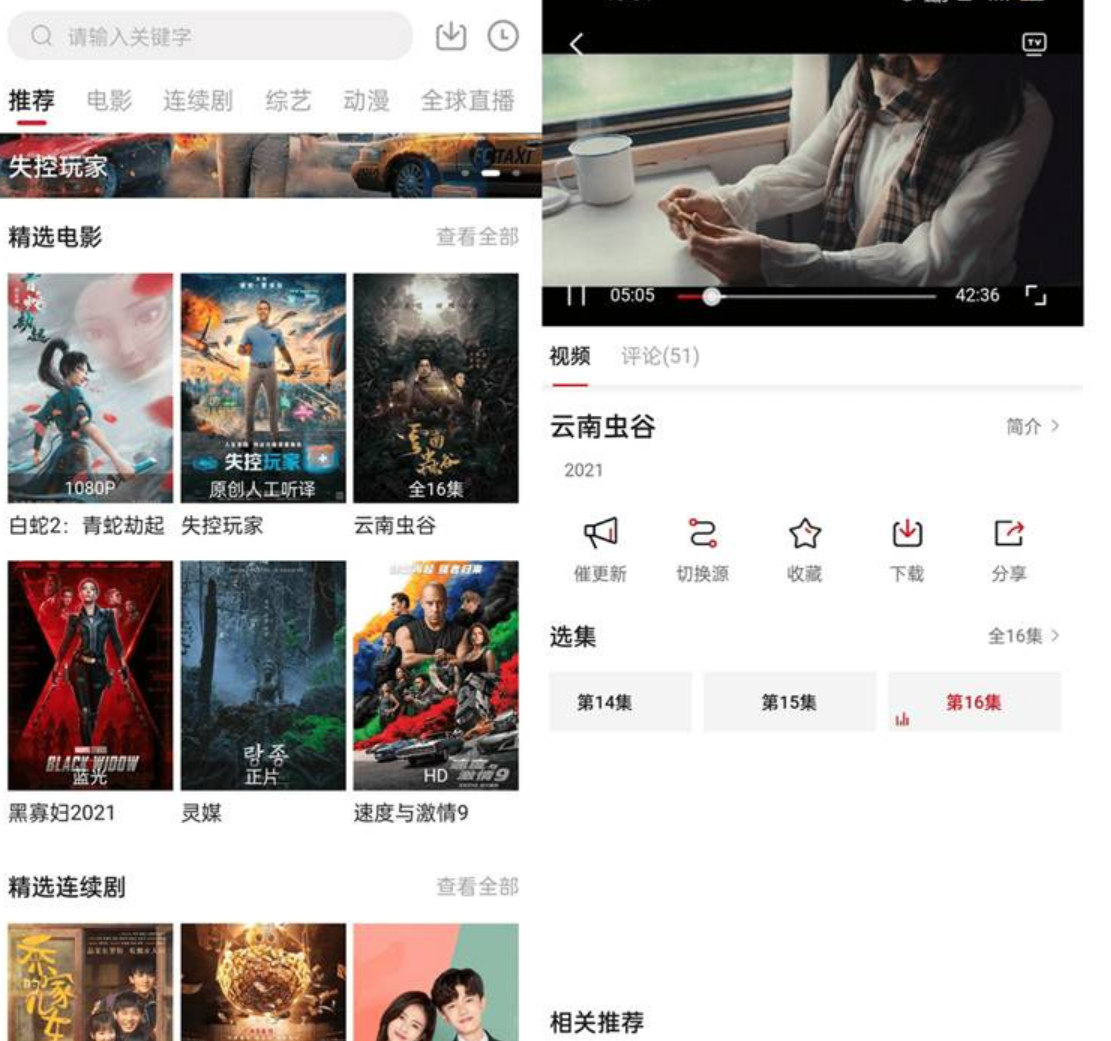Tap 切换源 to change video source

pyautogui.click(x=702, y=548)
